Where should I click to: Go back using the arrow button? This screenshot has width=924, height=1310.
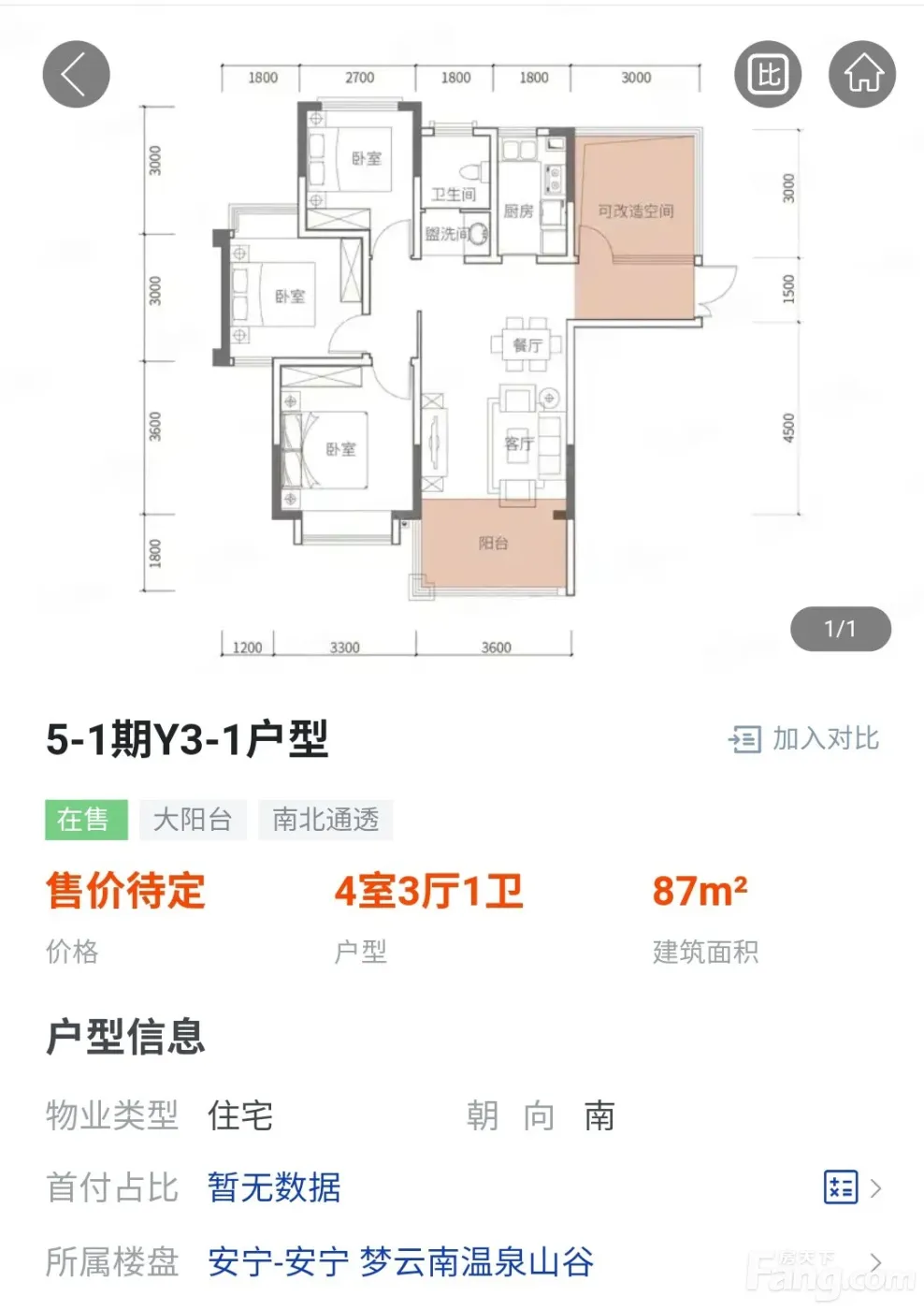tap(76, 75)
